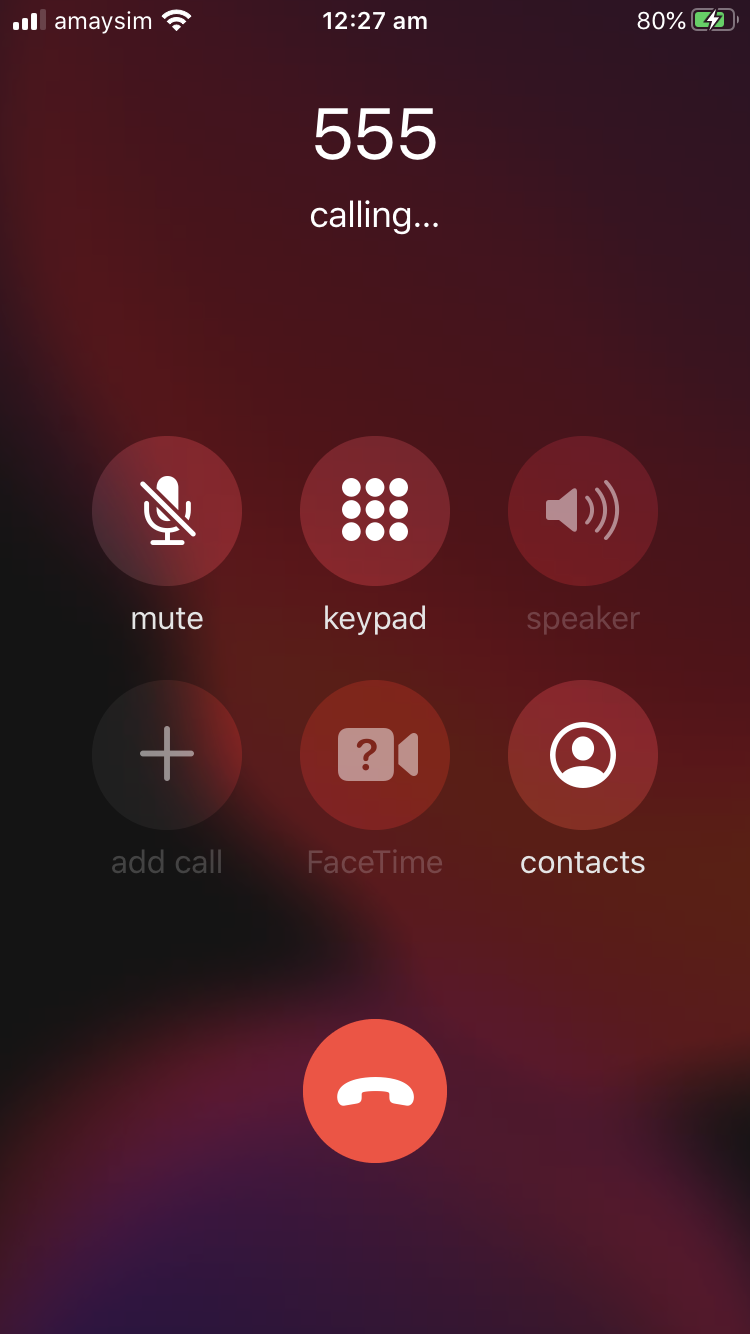750x1334 pixels.
Task: End the call to 555
Action: click(x=375, y=1091)
